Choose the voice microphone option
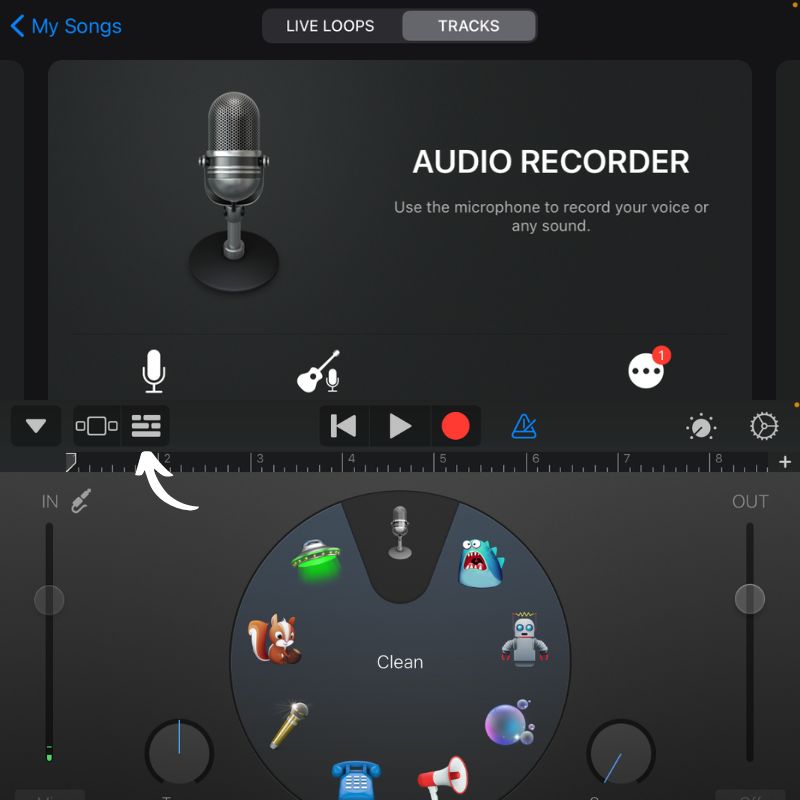800x800 pixels. tap(153, 371)
